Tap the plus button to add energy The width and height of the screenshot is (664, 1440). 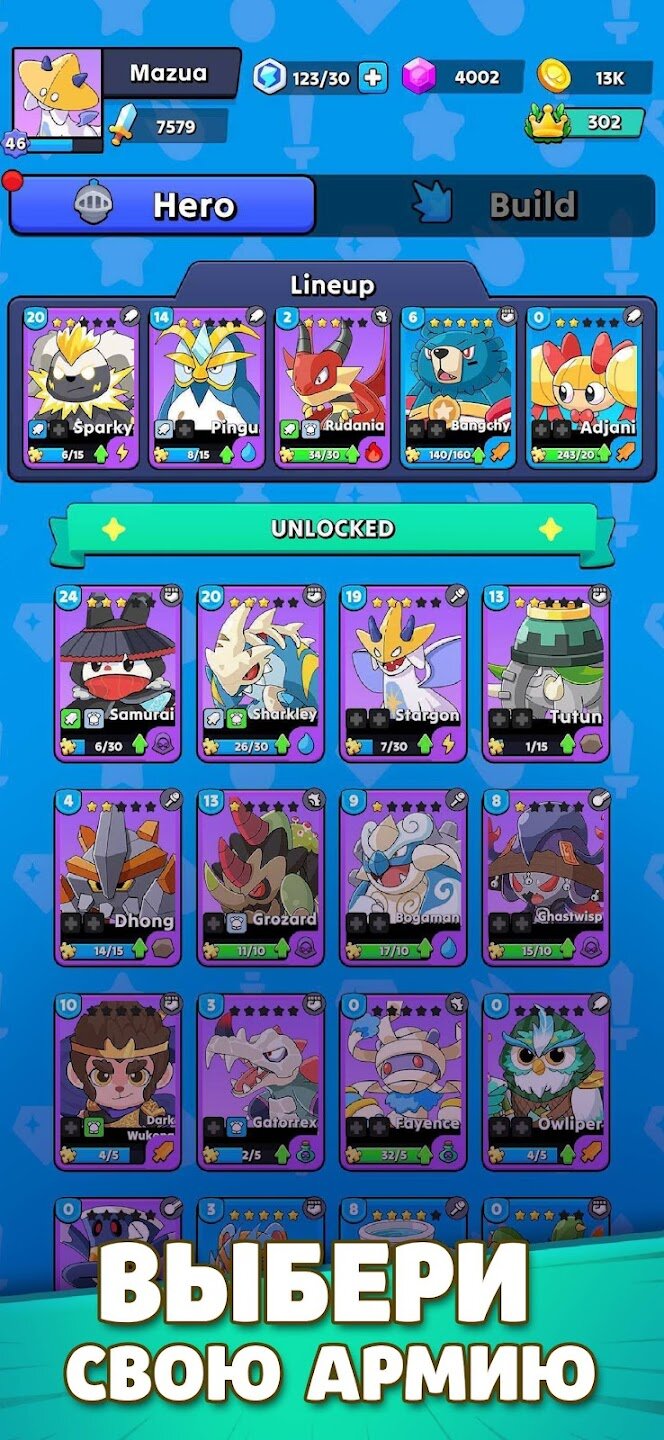tap(372, 77)
